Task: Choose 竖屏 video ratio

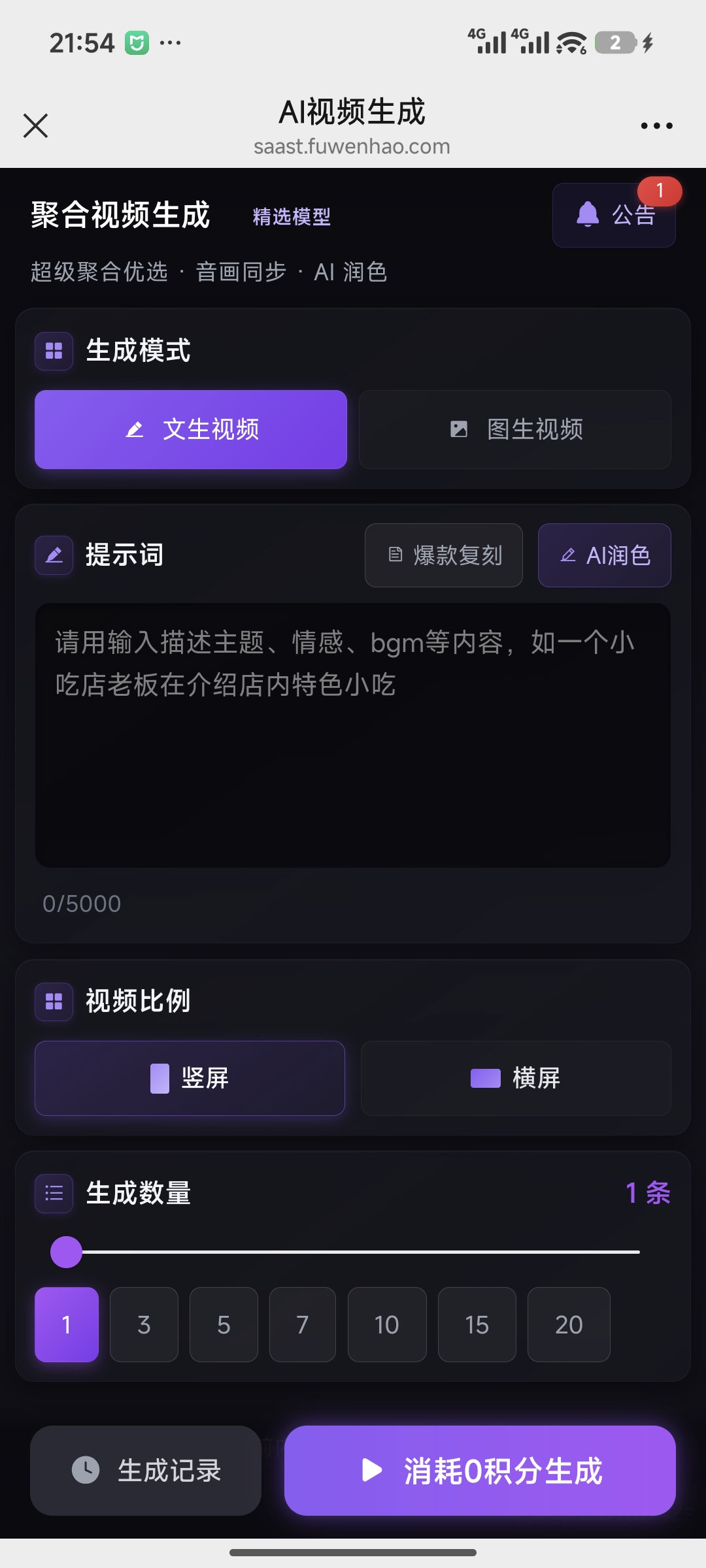Action: (x=190, y=1078)
